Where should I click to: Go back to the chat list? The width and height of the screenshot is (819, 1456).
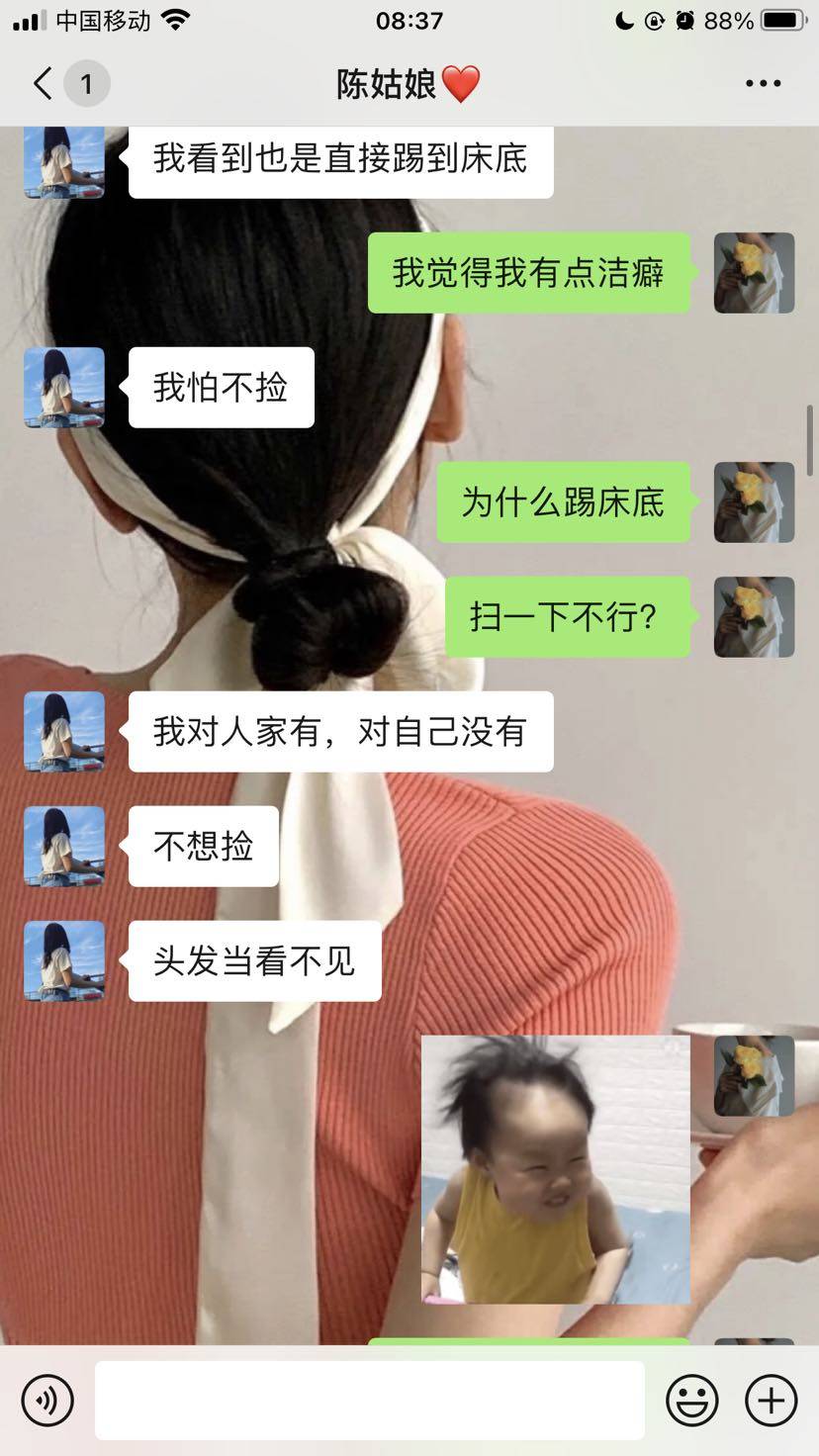(x=44, y=83)
